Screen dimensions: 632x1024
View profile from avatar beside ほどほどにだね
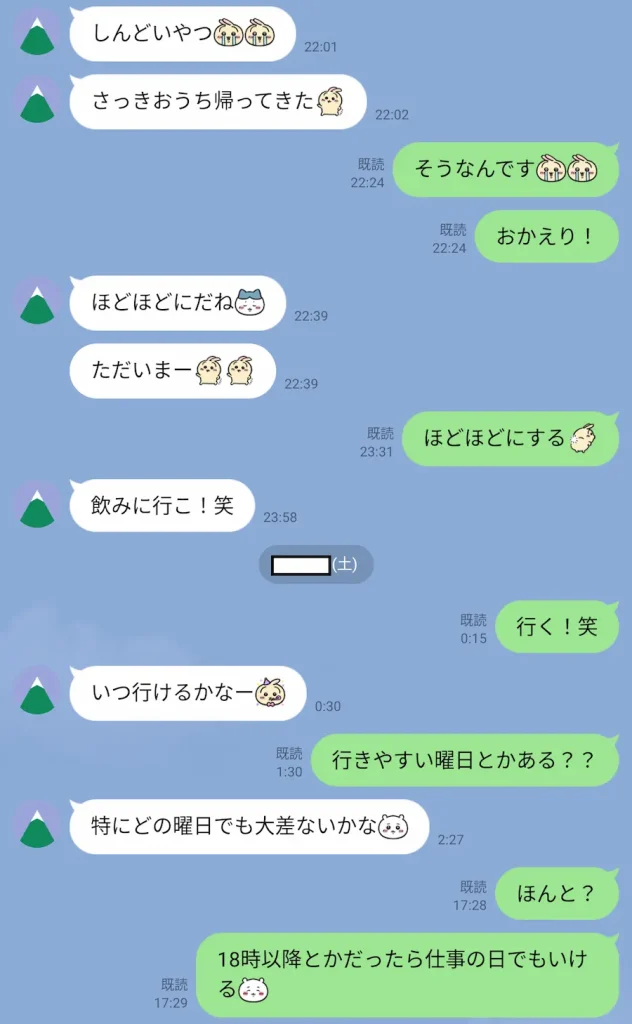(x=38, y=301)
